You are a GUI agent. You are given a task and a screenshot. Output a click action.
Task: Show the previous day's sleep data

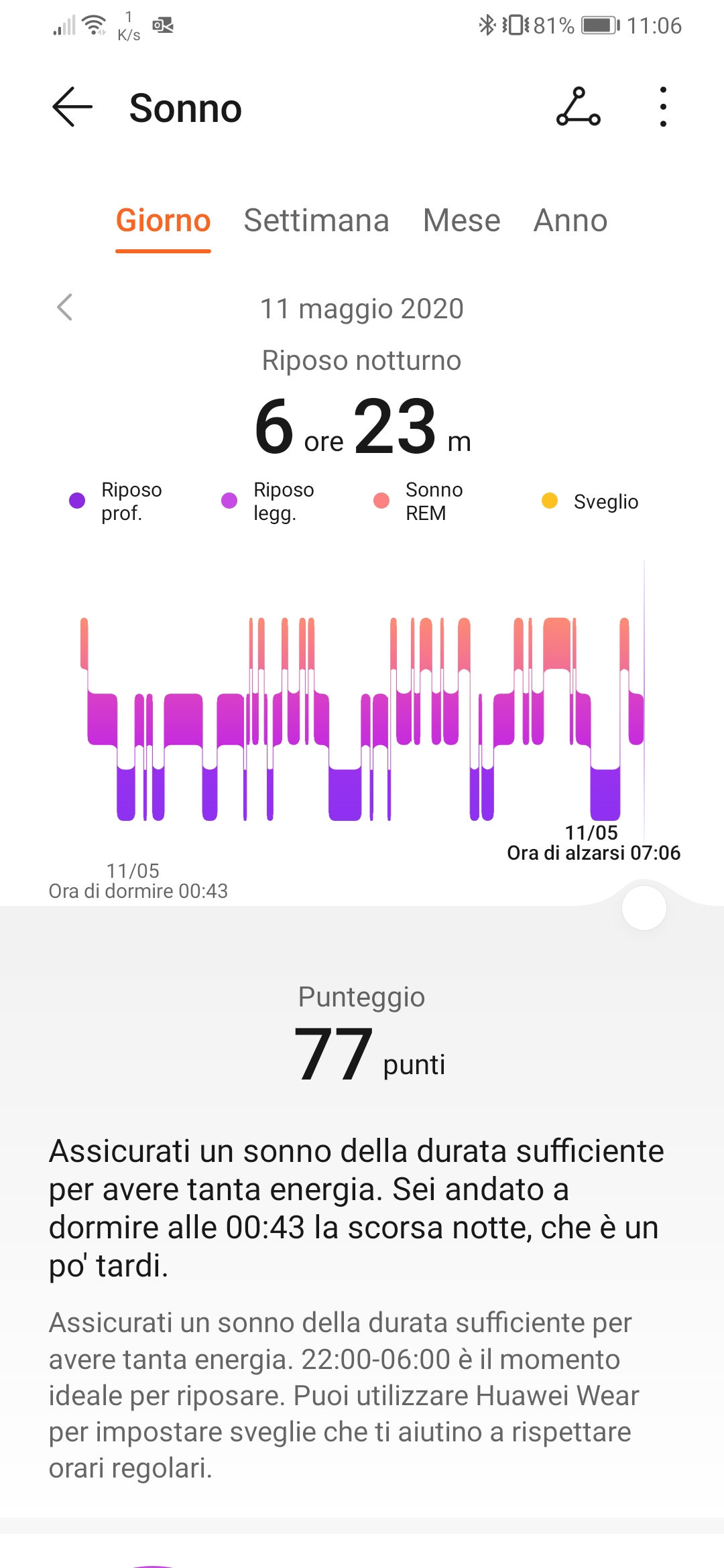(64, 308)
